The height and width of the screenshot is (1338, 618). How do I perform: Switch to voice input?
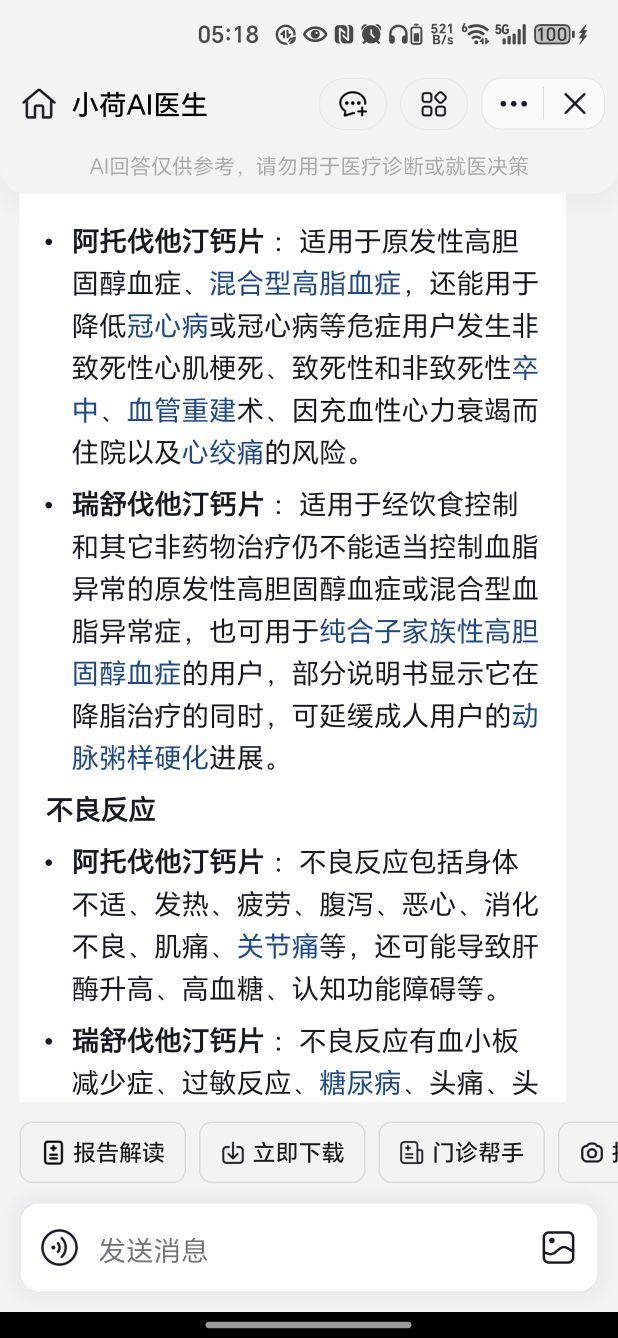(59, 1248)
